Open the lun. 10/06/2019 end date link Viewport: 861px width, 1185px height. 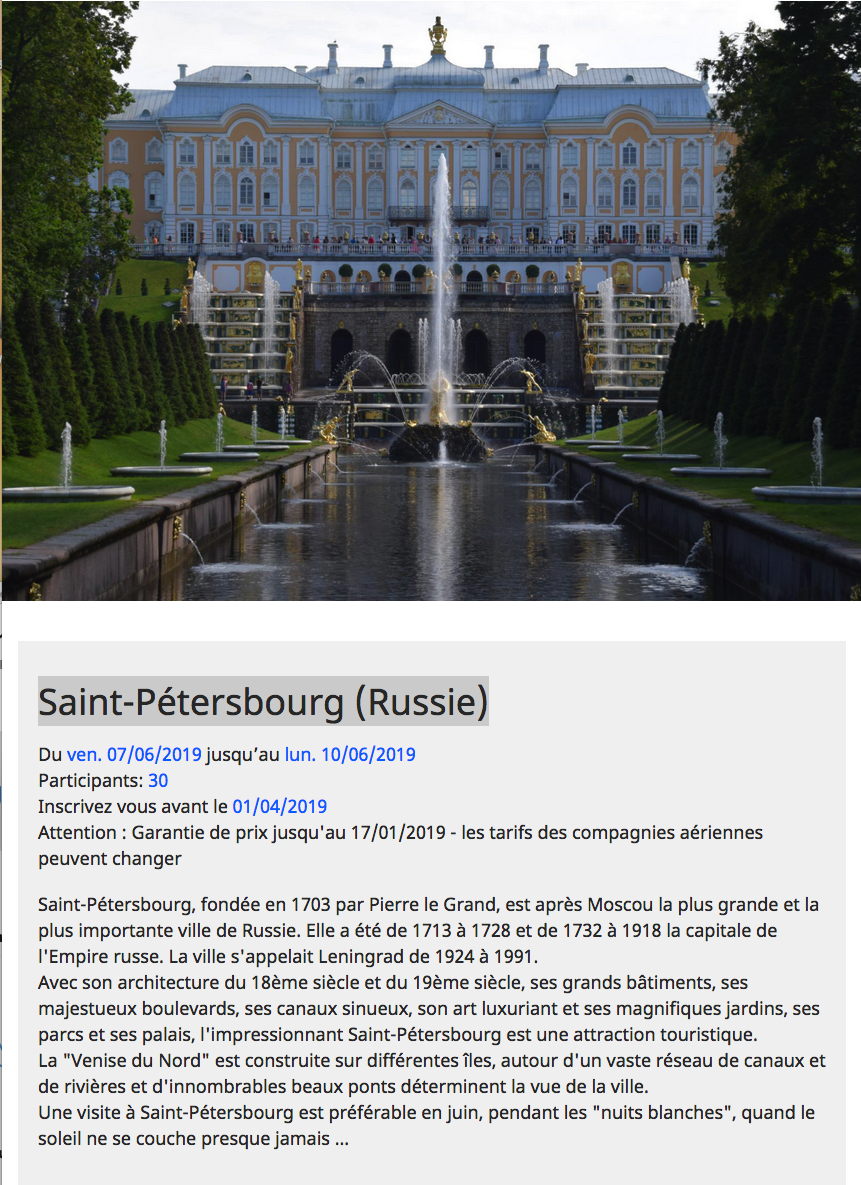(x=350, y=755)
